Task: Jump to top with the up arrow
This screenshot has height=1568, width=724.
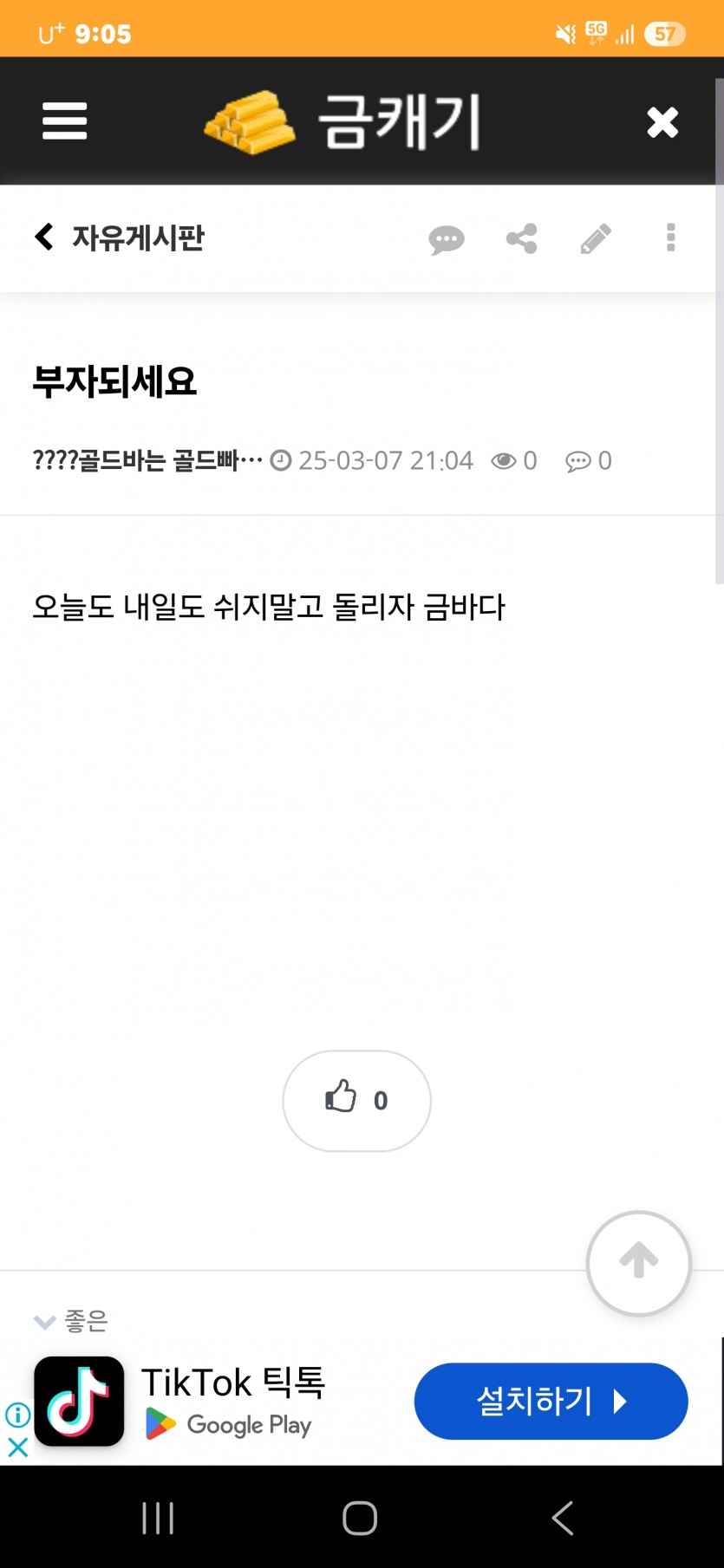Action: 639,1262
